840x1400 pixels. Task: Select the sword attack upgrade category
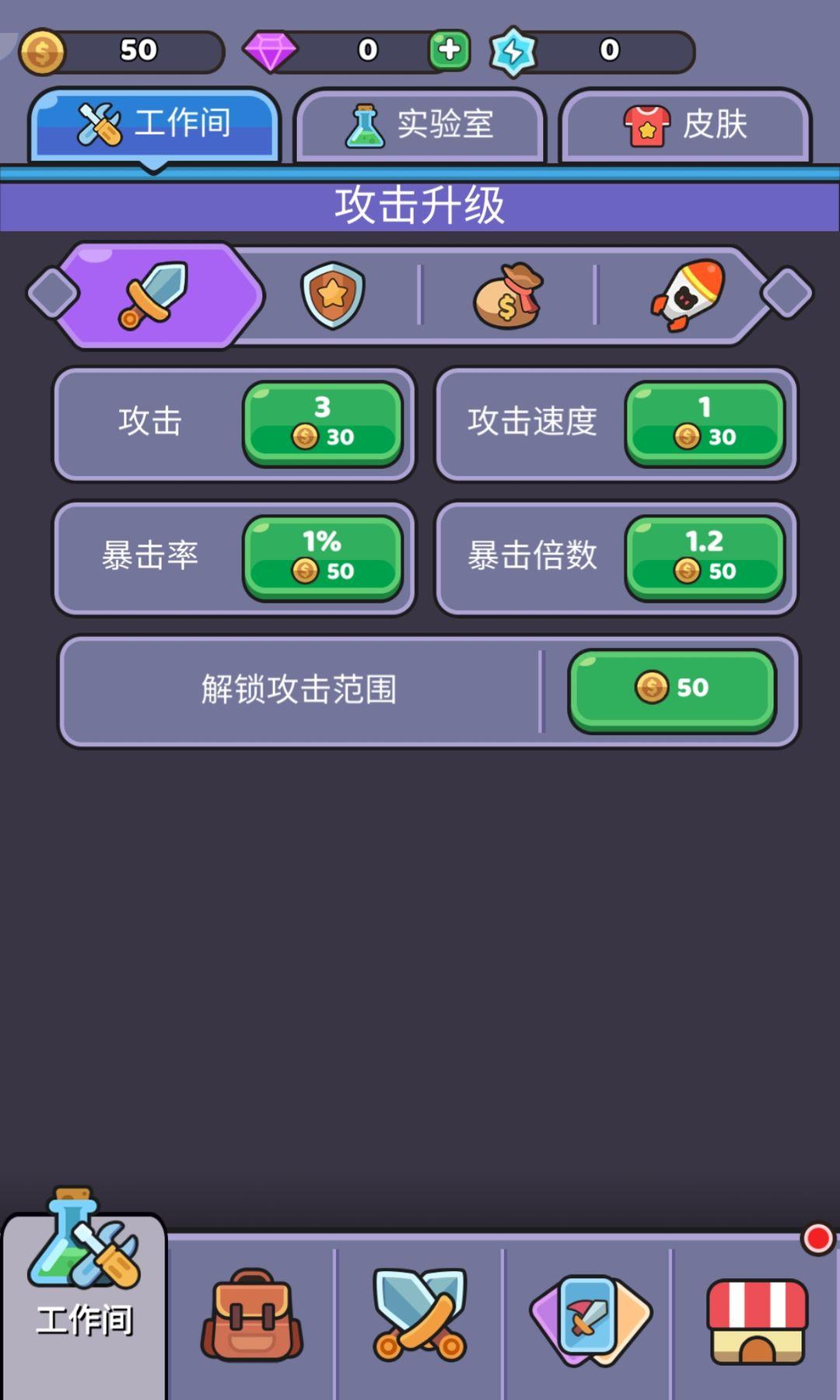pyautogui.click(x=154, y=295)
